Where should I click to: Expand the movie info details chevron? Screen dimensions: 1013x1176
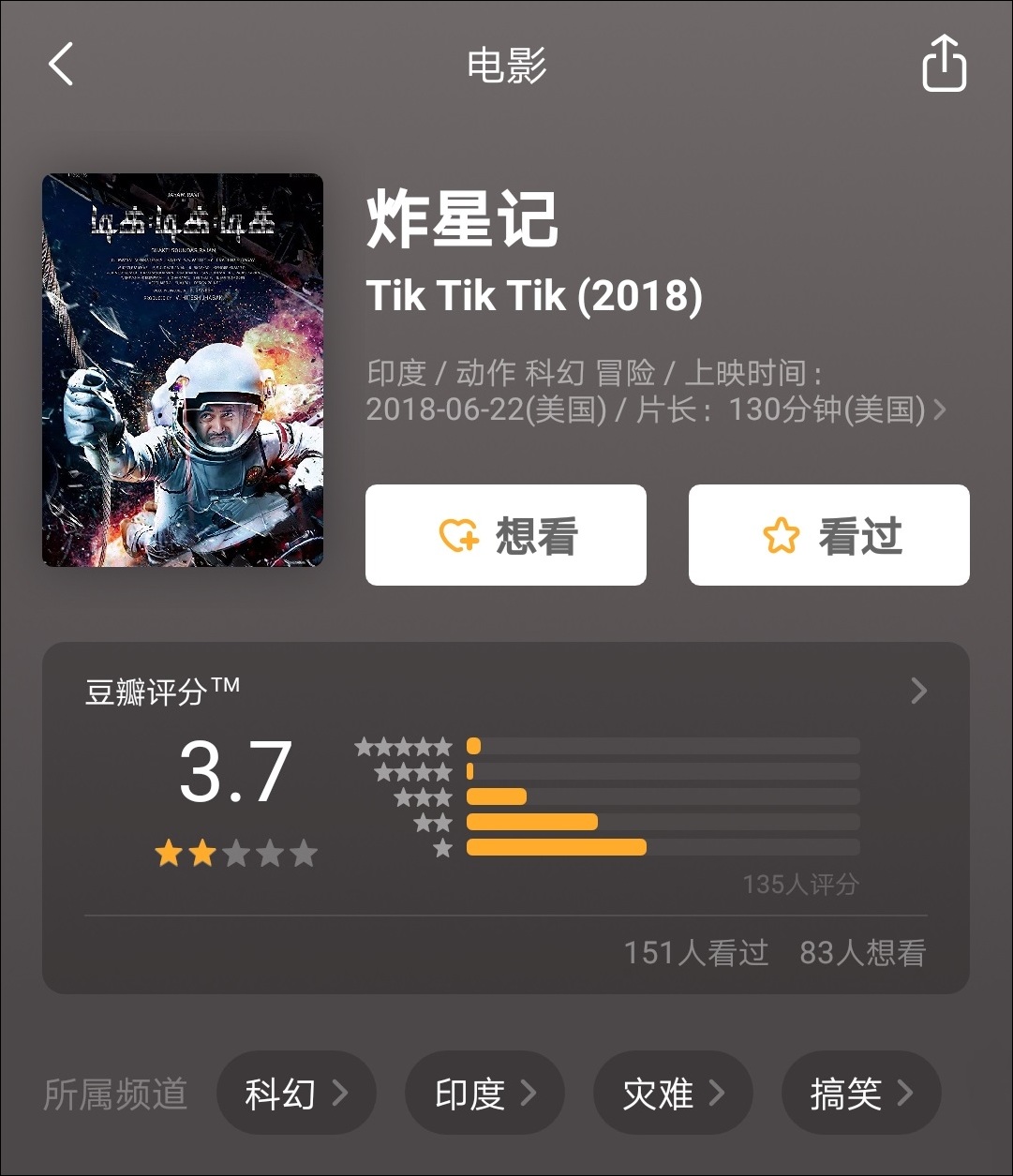click(940, 409)
